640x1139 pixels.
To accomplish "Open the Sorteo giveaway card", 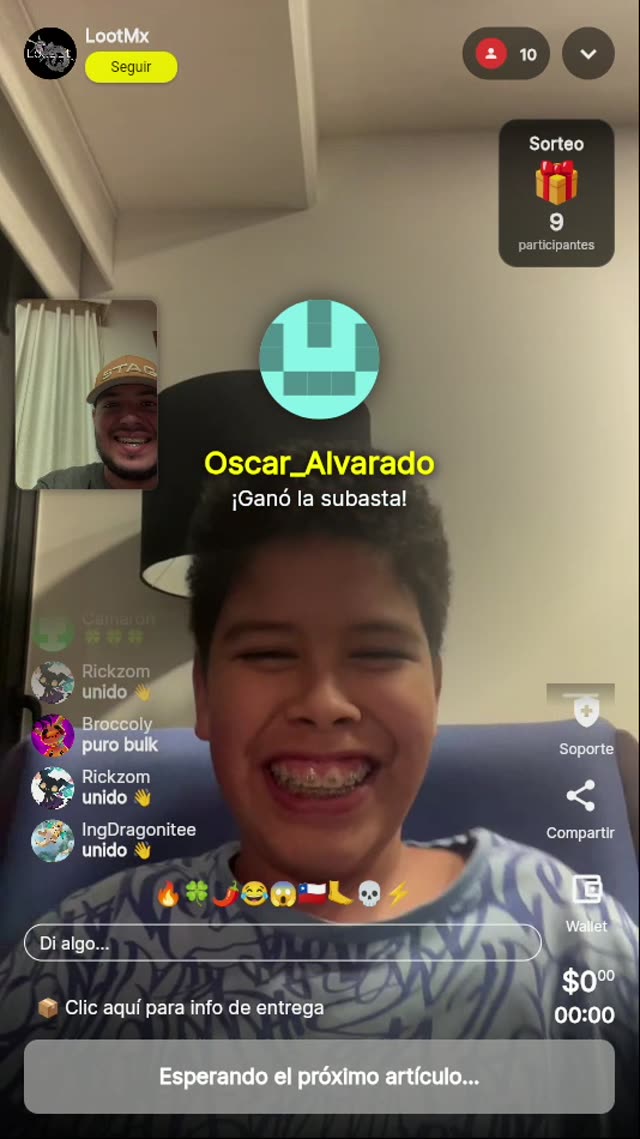I will (556, 193).
